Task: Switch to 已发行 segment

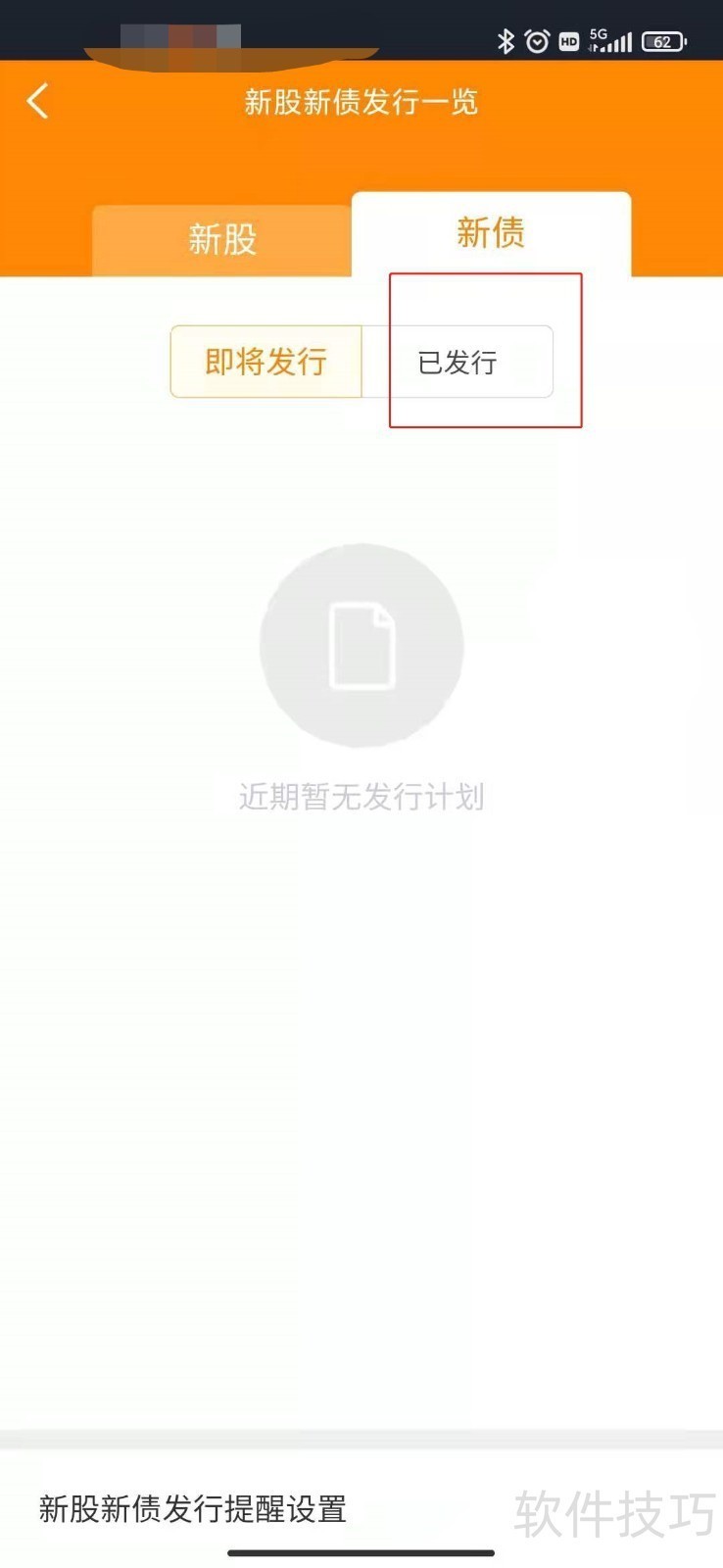Action: tap(458, 363)
